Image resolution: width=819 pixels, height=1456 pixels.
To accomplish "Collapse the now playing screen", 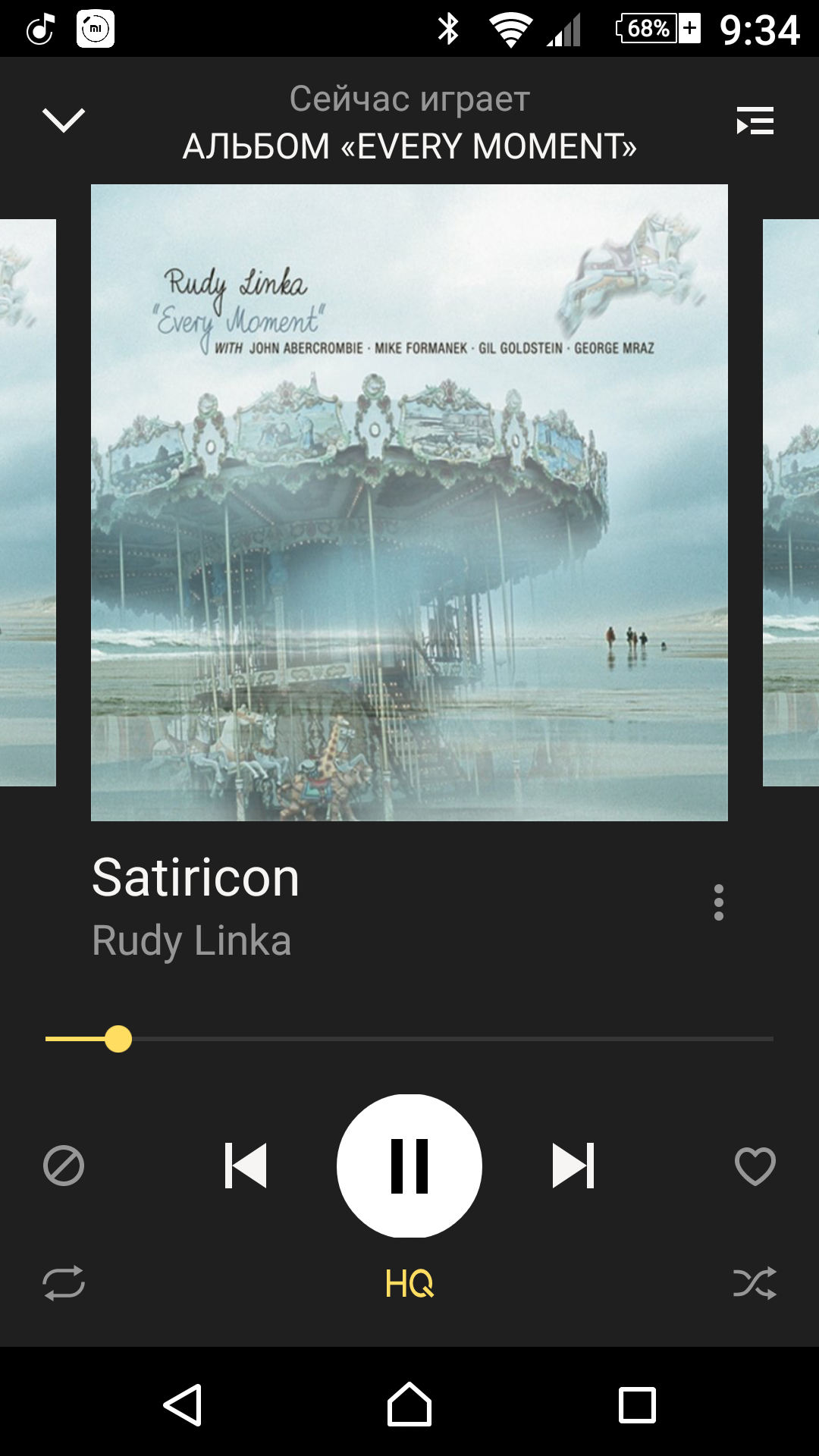I will pos(64,121).
